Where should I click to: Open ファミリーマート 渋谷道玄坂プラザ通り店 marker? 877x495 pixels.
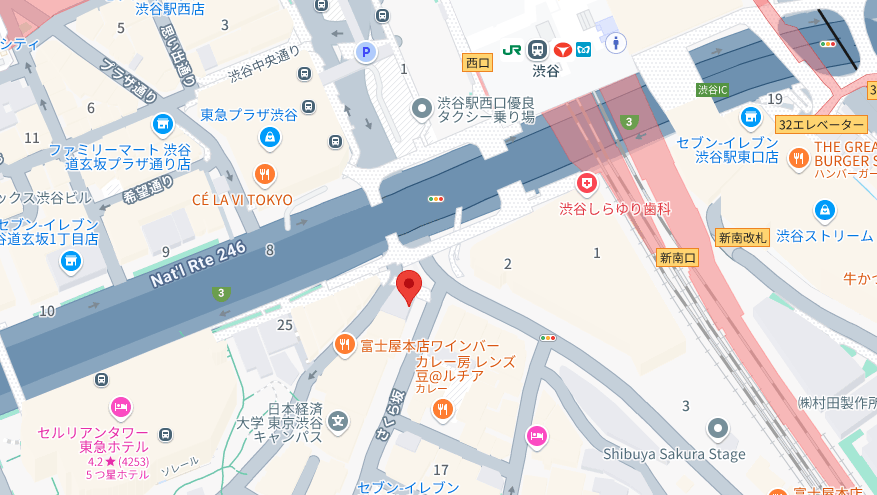[162, 125]
